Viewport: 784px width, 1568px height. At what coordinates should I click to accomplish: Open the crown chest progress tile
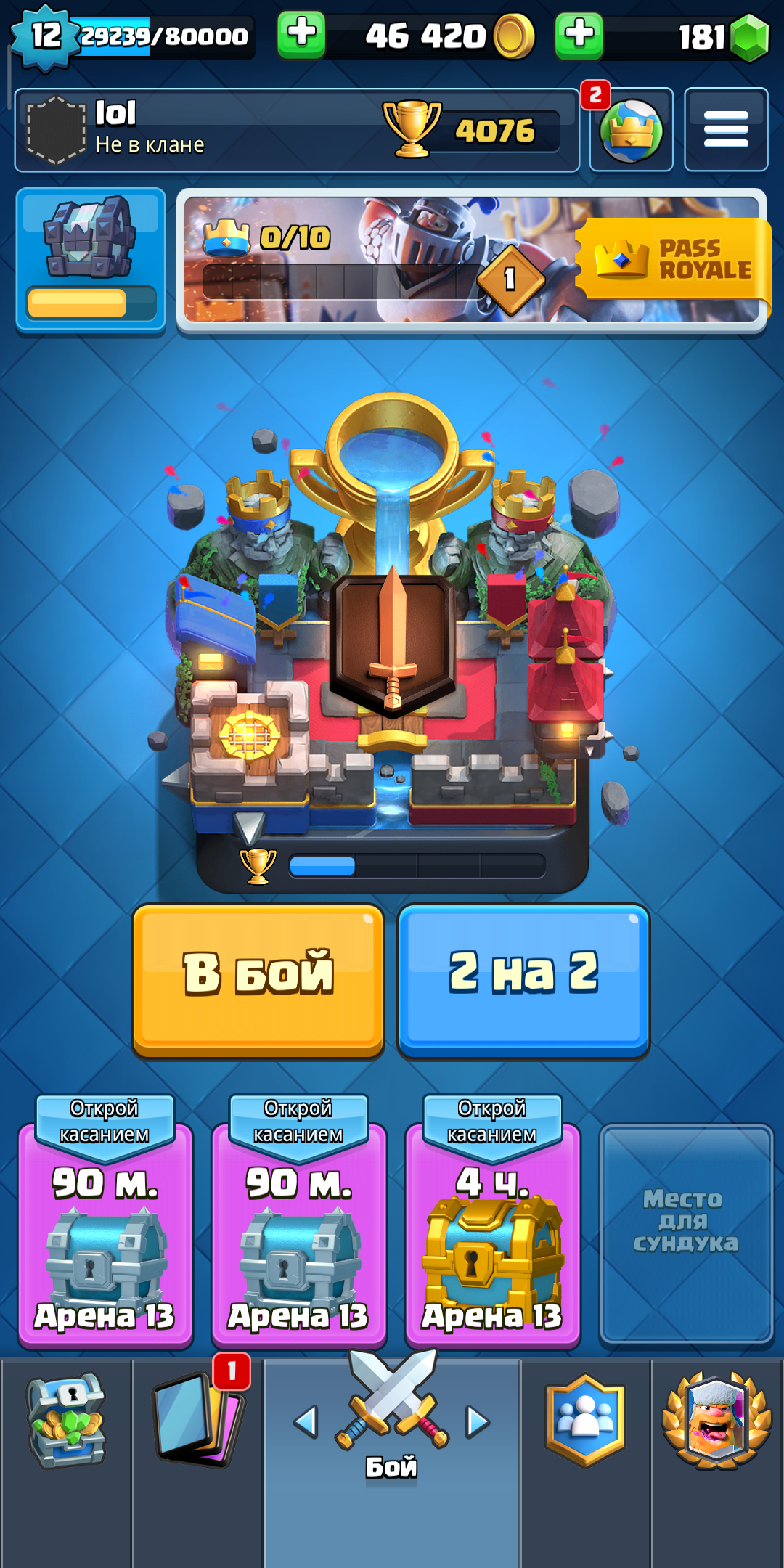coord(91,259)
